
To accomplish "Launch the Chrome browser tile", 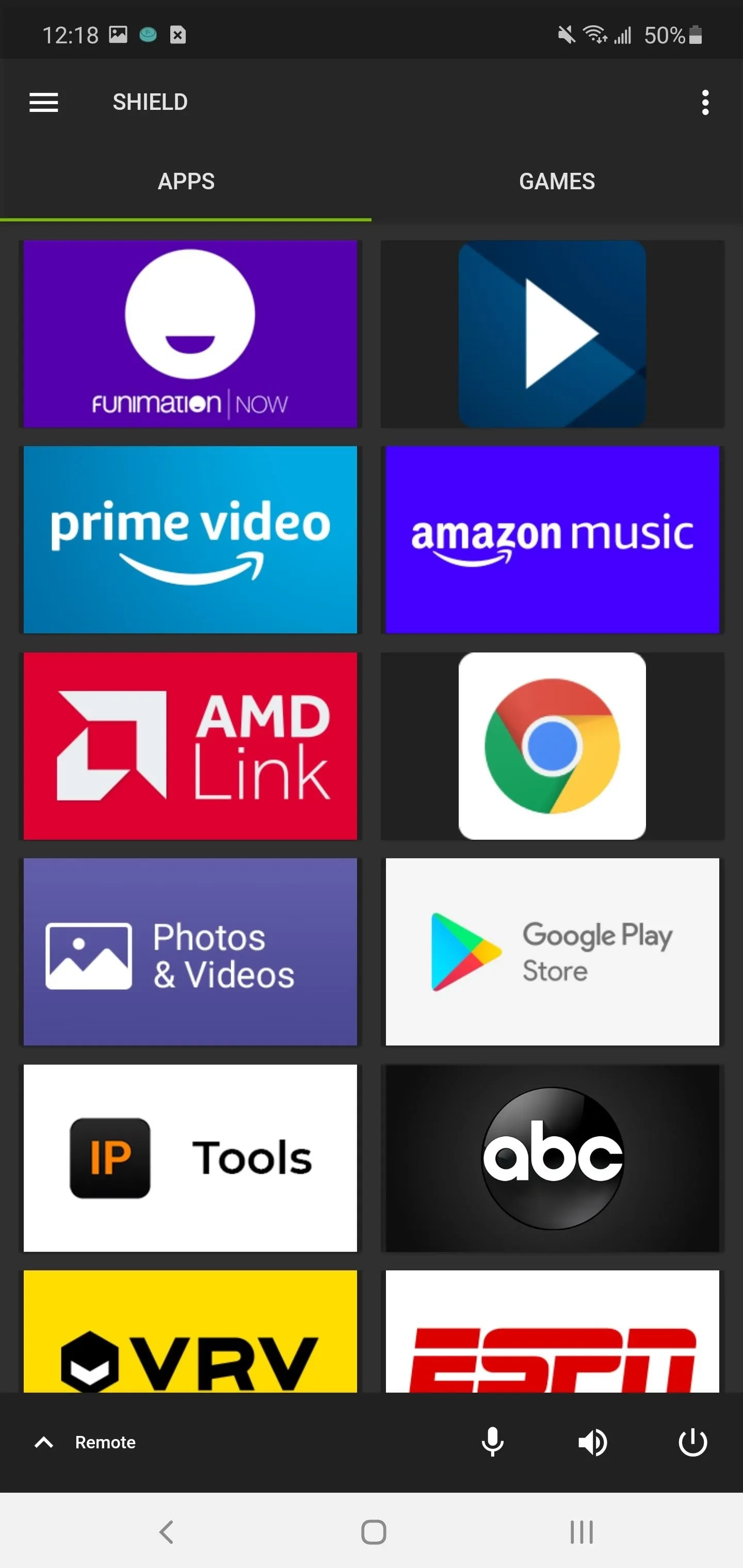I will coord(553,746).
